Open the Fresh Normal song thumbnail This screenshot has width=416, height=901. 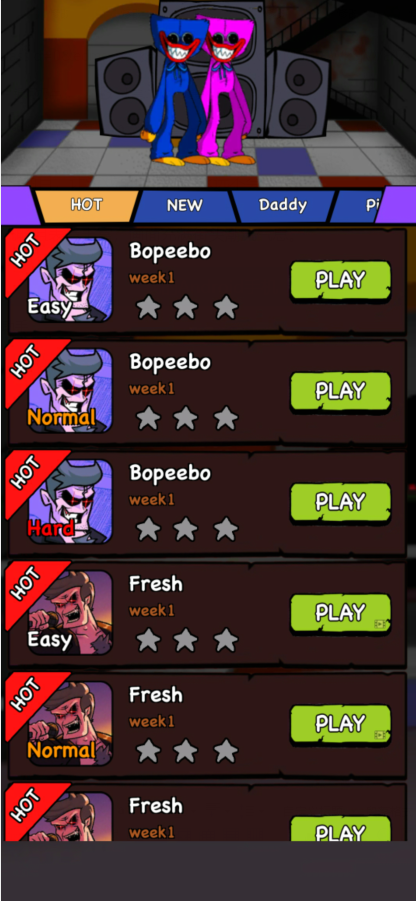coord(70,723)
